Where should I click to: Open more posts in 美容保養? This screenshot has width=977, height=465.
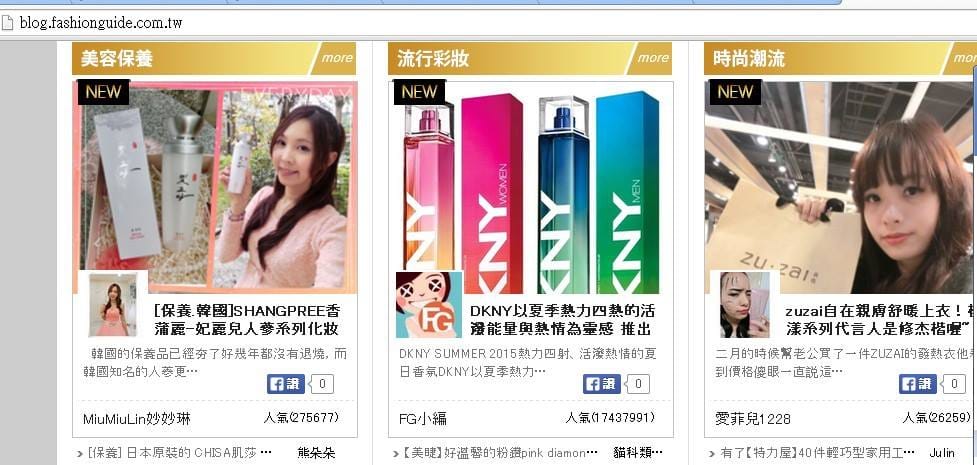click(337, 58)
